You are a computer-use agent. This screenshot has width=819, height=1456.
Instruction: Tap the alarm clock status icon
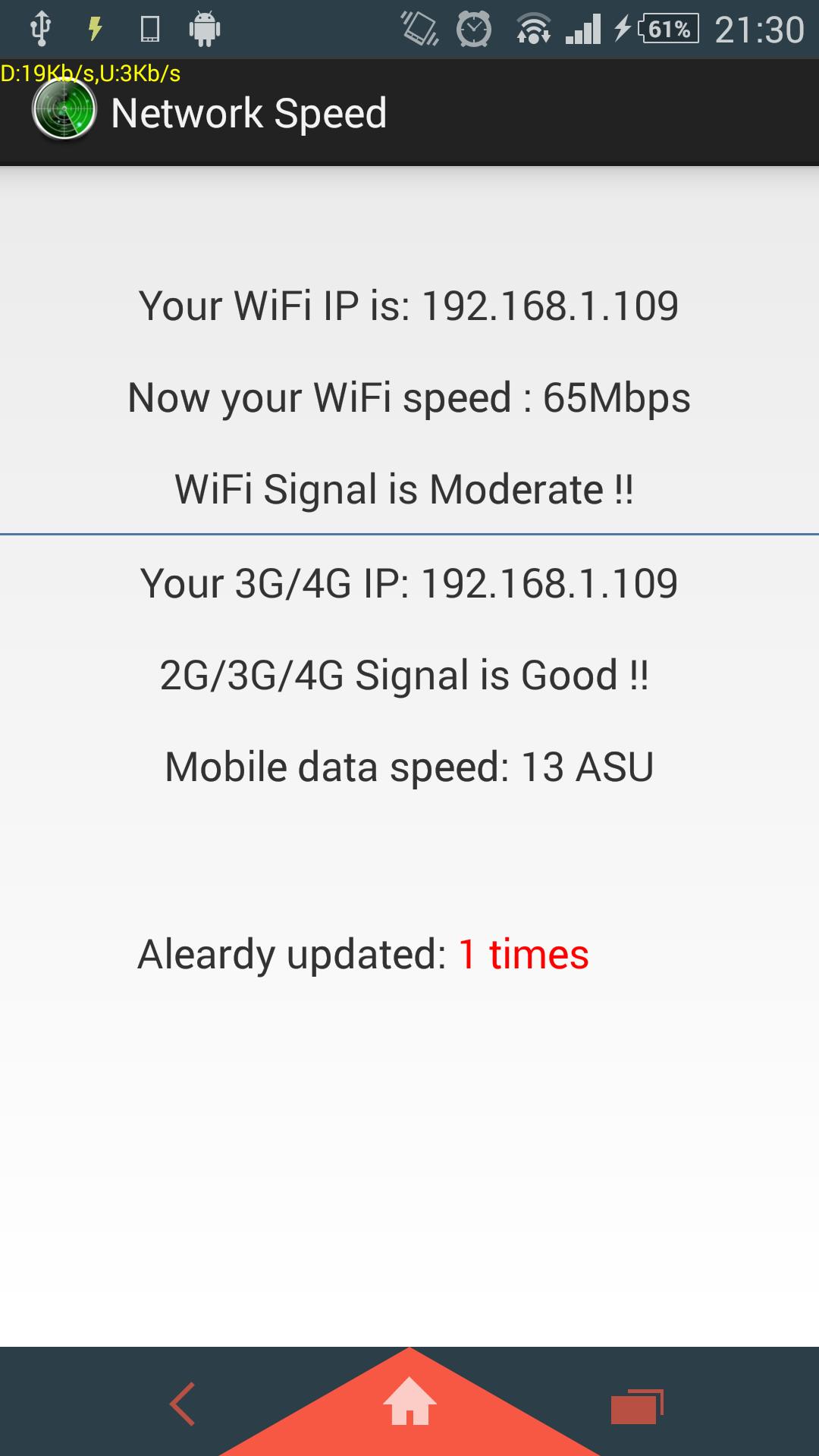tap(474, 29)
